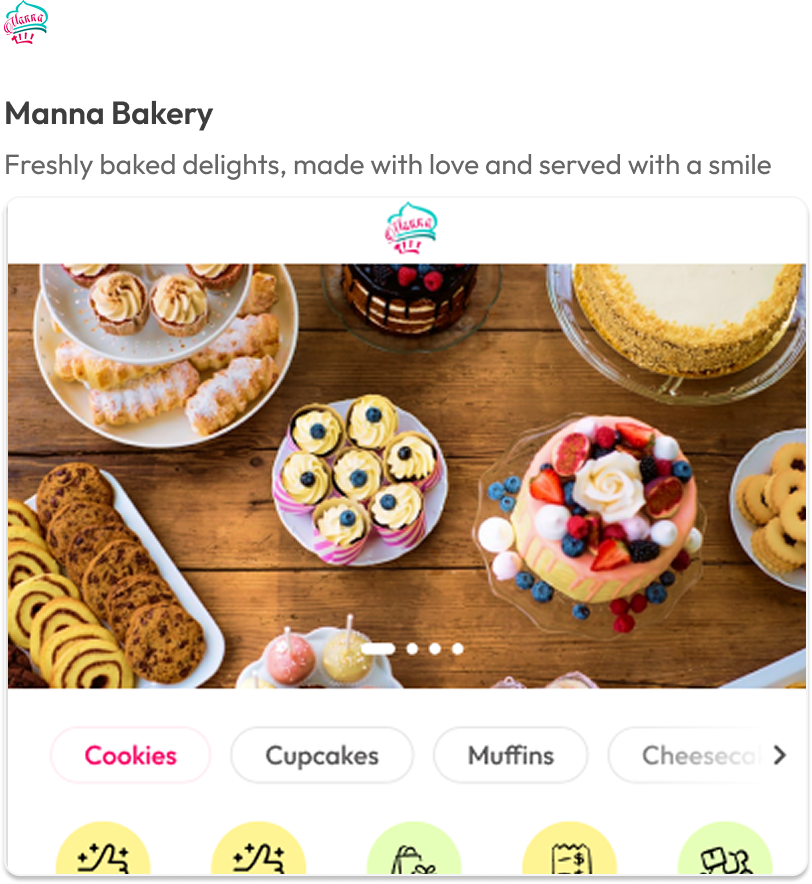
Task: Open the Manna Bakery app preview tile
Action: click(406, 475)
